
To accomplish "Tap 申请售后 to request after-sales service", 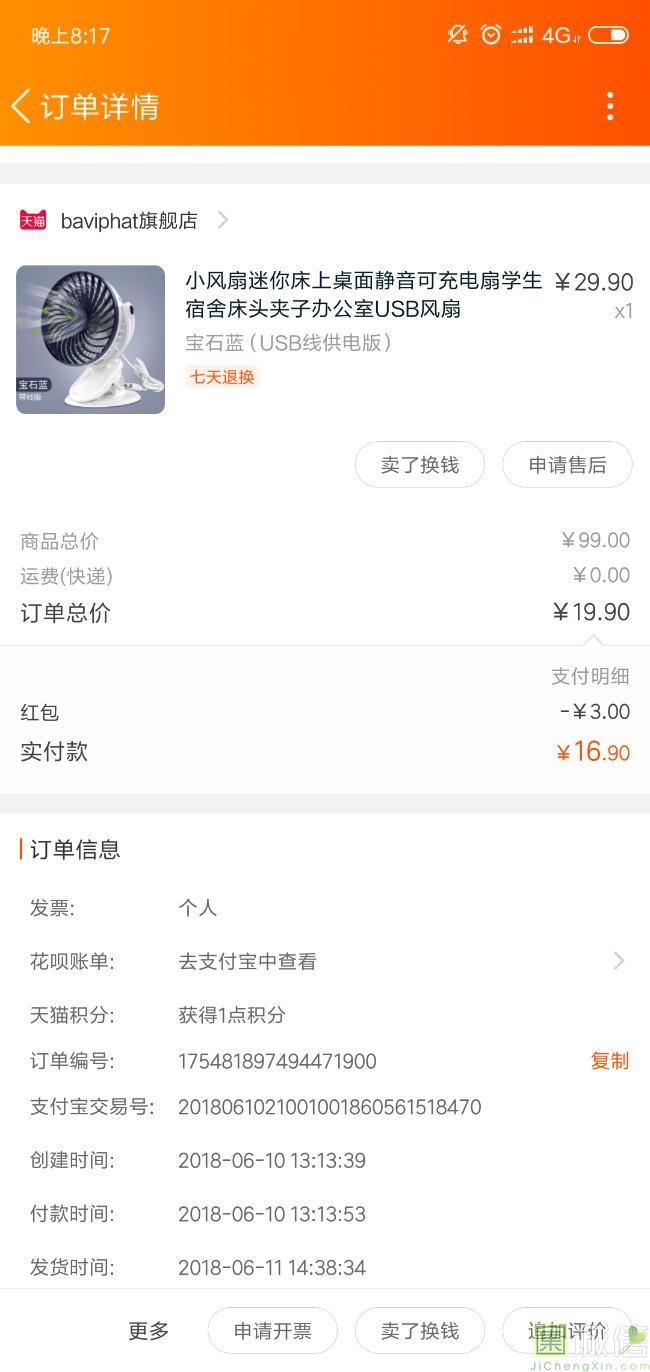I will (567, 465).
